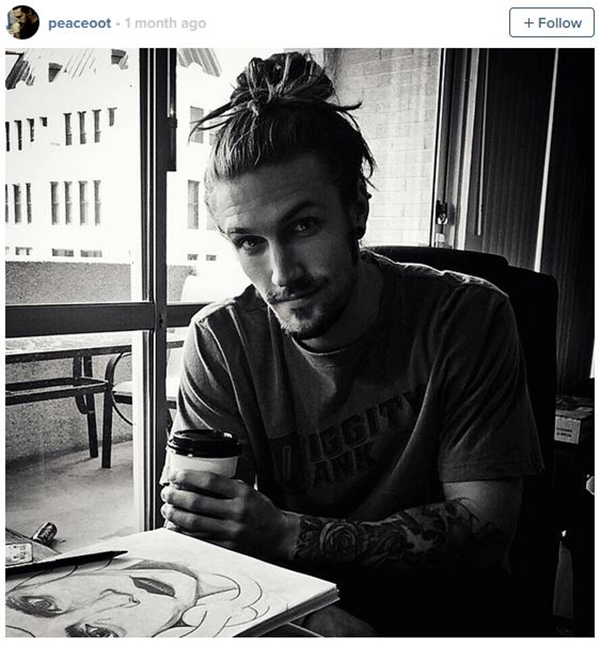Screen dimensions: 600x645
Task: Follow the peaceoot account
Action: tap(551, 23)
